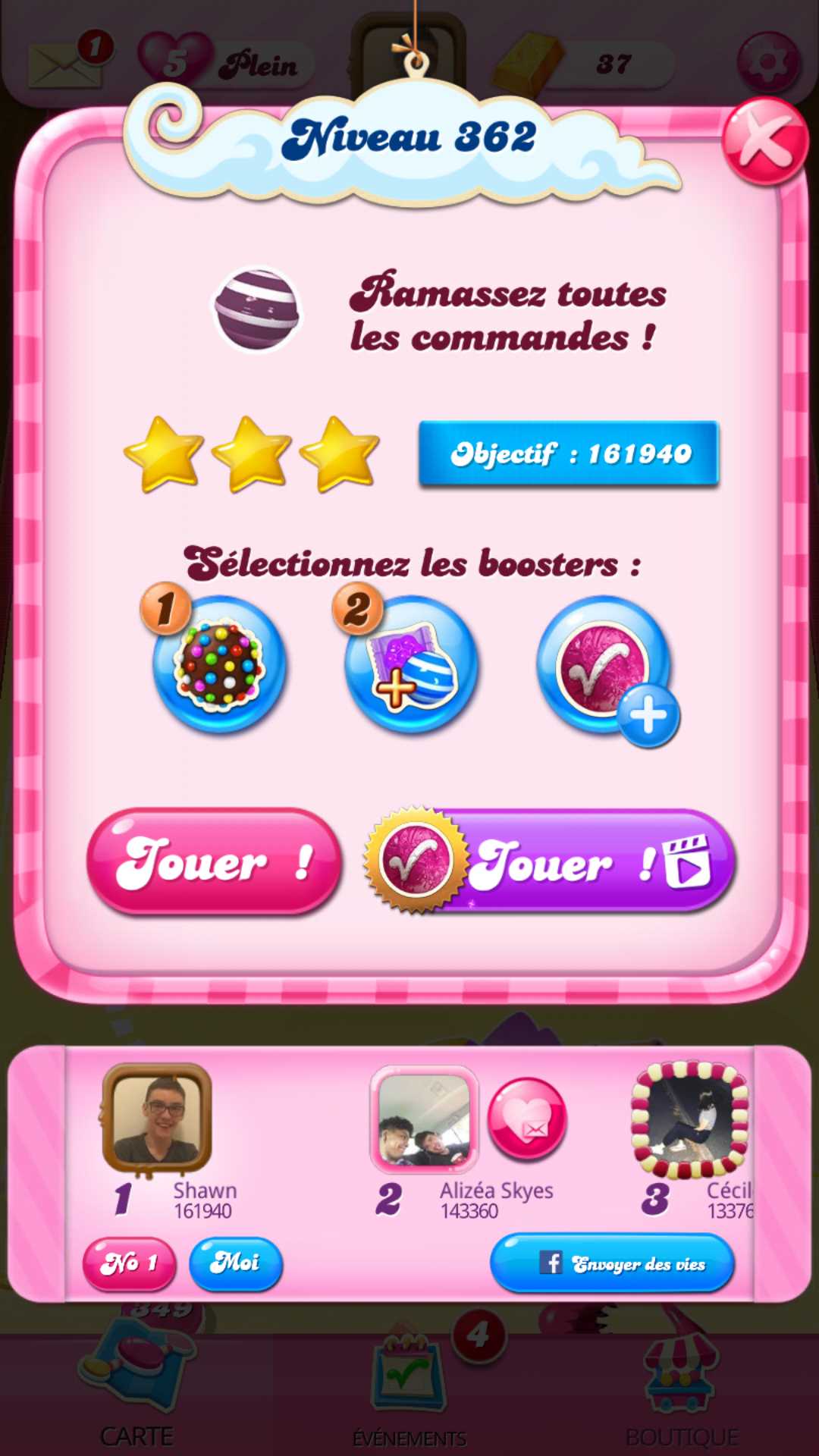Tap Envoyer des vies Facebook button
The image size is (819, 1456).
point(613,1263)
